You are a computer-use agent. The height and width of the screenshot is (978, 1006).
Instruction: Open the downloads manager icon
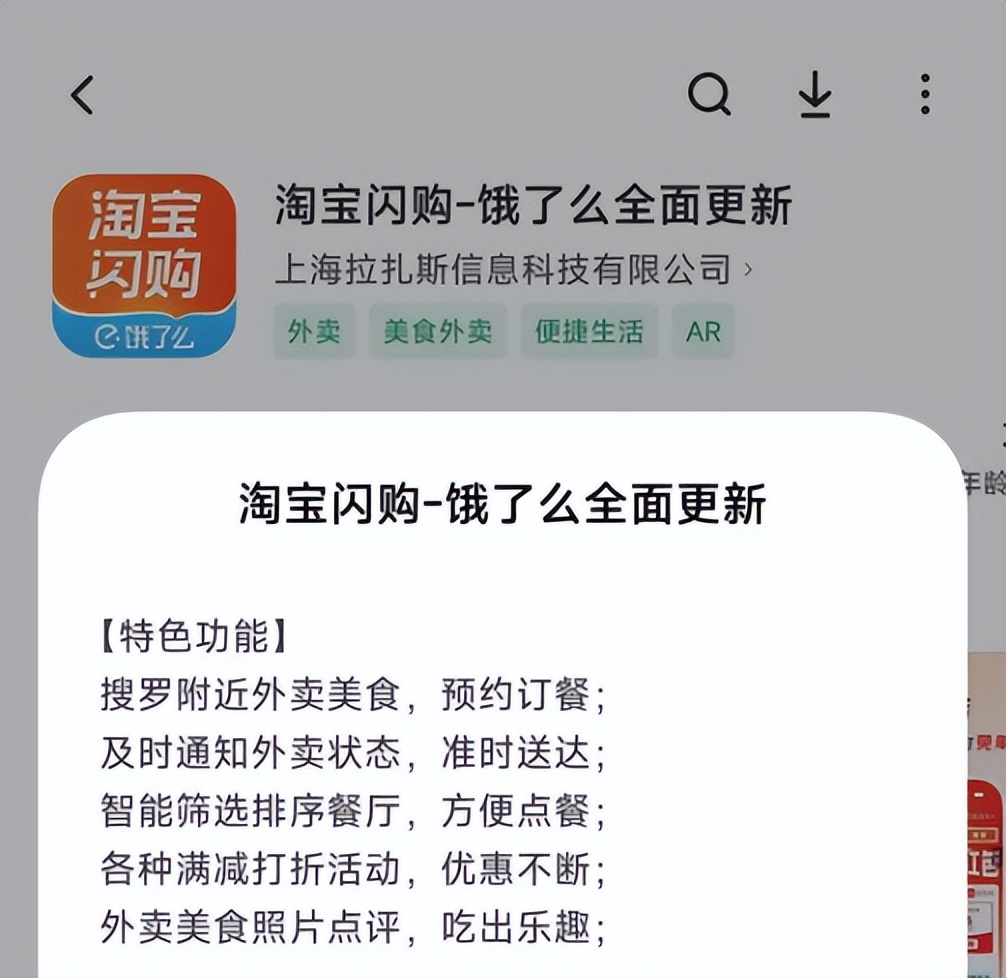click(815, 95)
